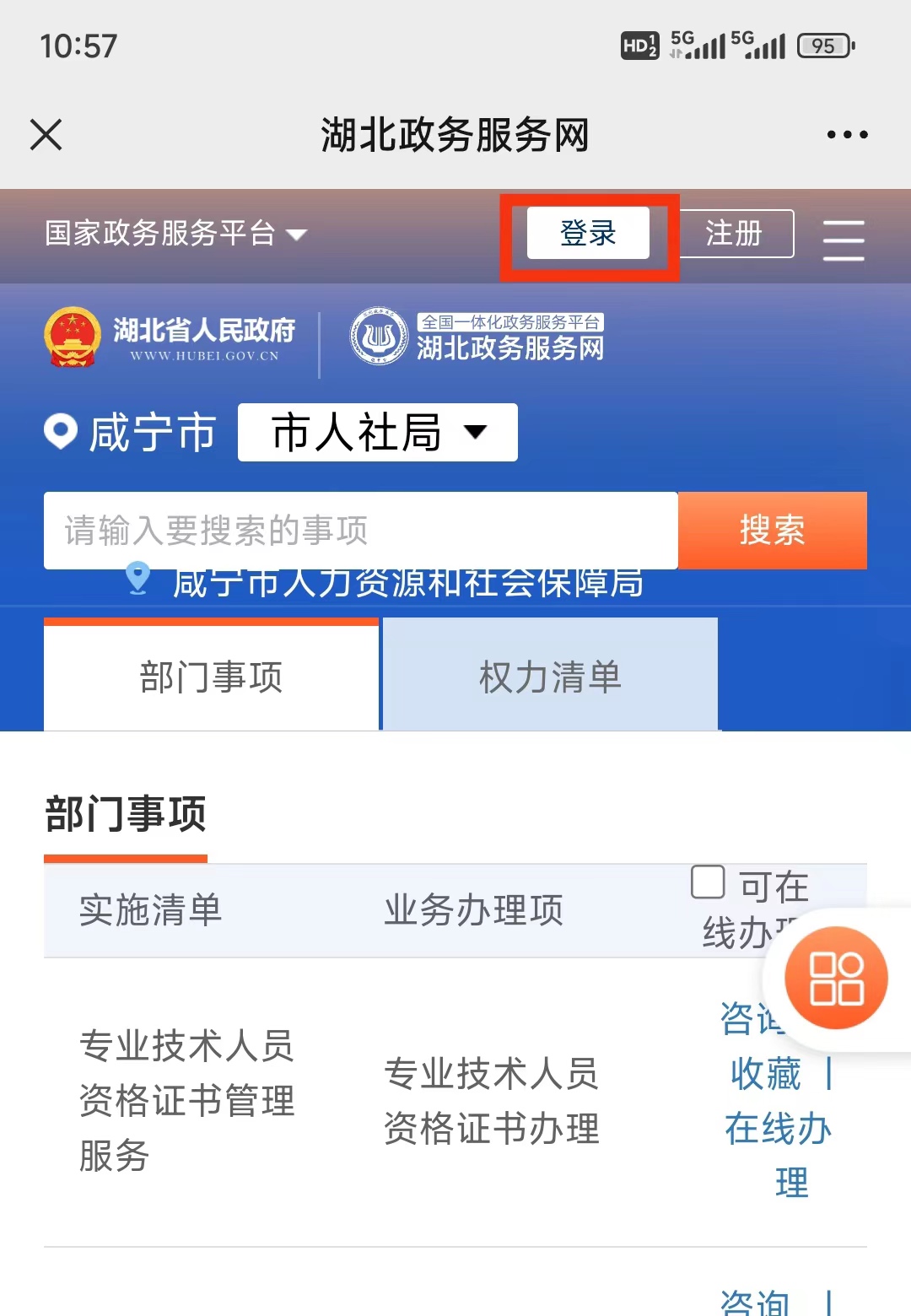Focus the 请输入要搜索的事项 search field
The width and height of the screenshot is (911, 1316).
pyautogui.click(x=361, y=531)
